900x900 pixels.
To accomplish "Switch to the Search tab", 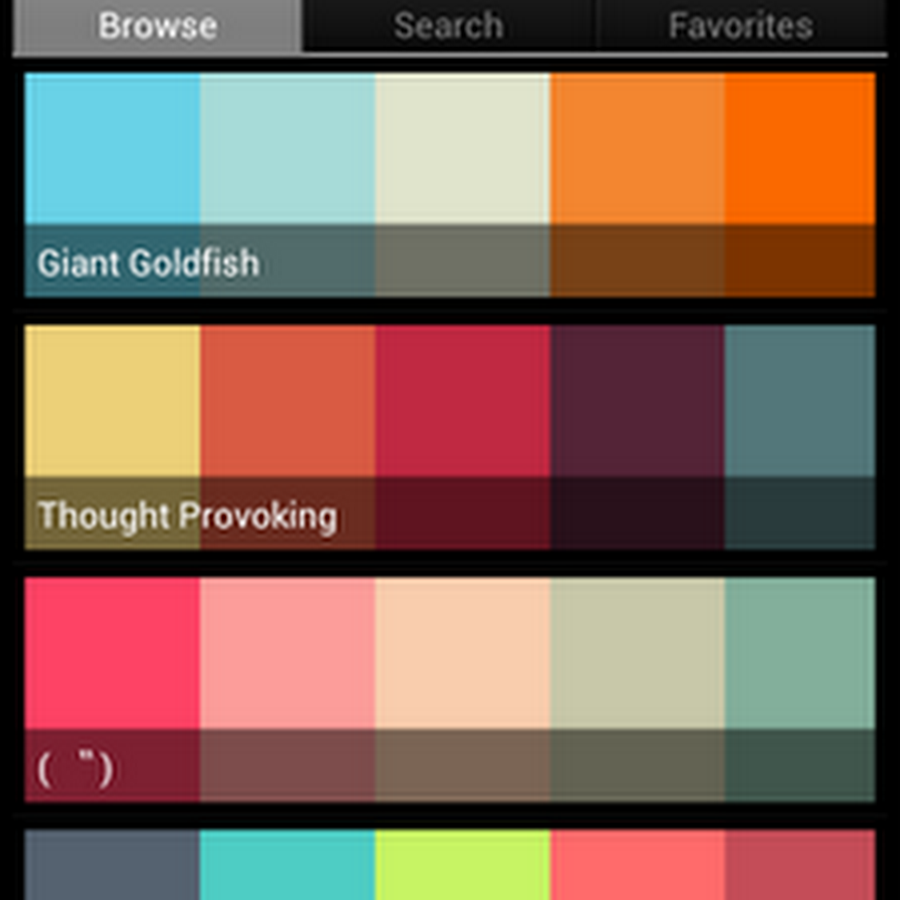I will point(448,25).
